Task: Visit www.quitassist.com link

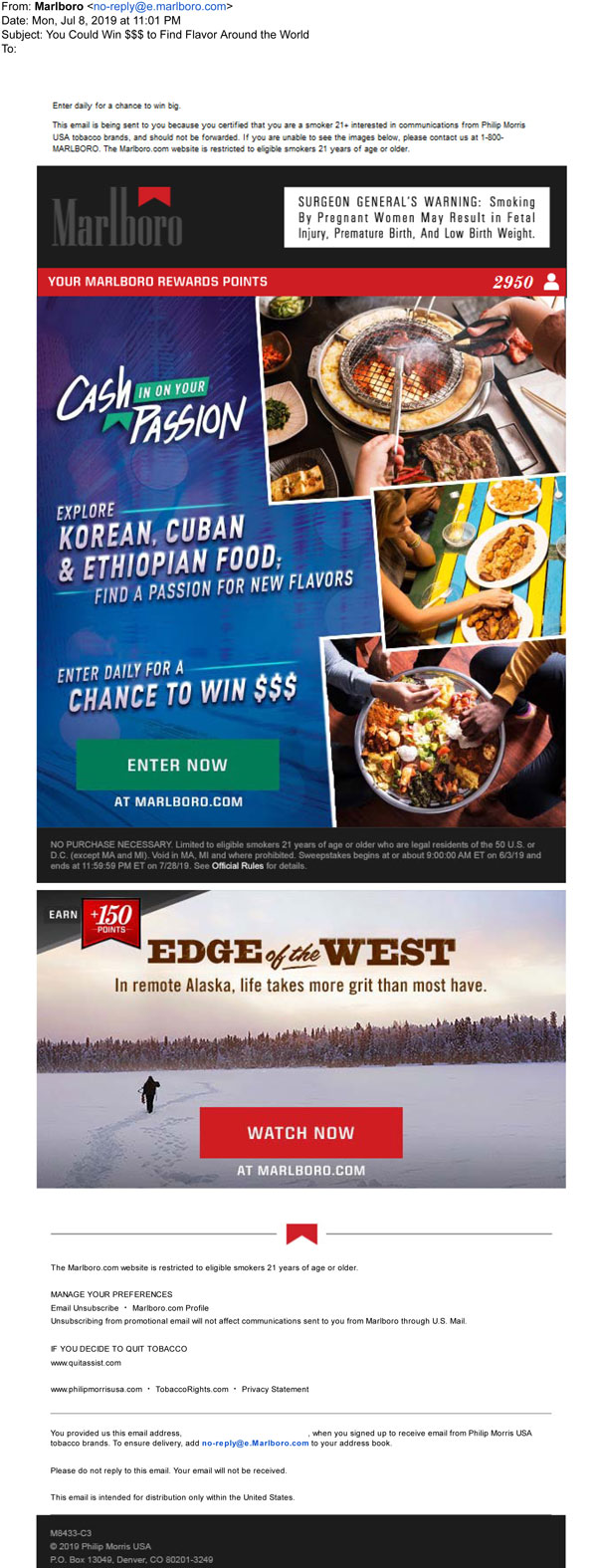Action: coord(86,1363)
